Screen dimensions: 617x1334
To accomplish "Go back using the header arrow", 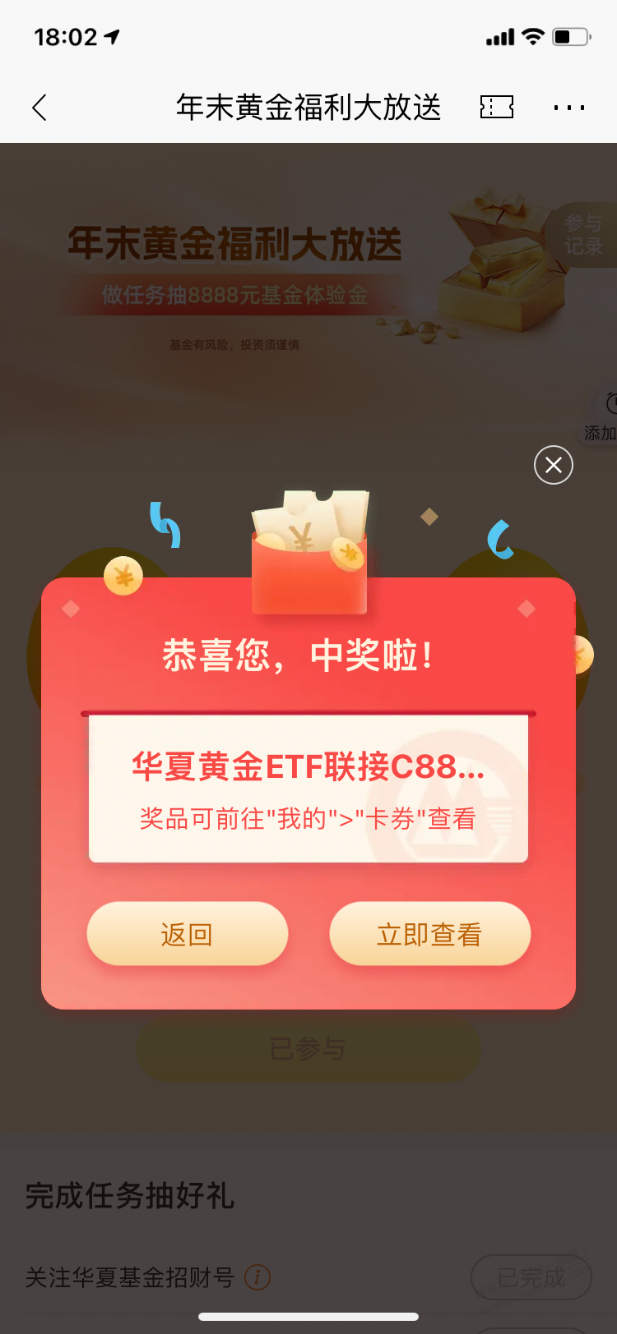I will tap(40, 108).
